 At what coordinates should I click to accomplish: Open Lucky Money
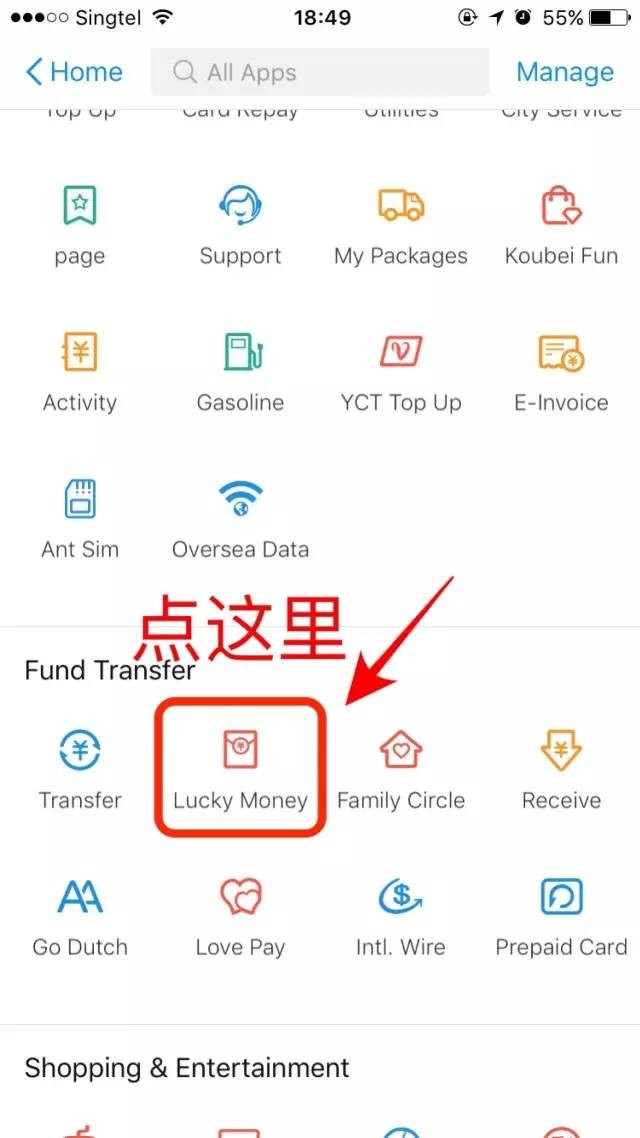[x=240, y=768]
